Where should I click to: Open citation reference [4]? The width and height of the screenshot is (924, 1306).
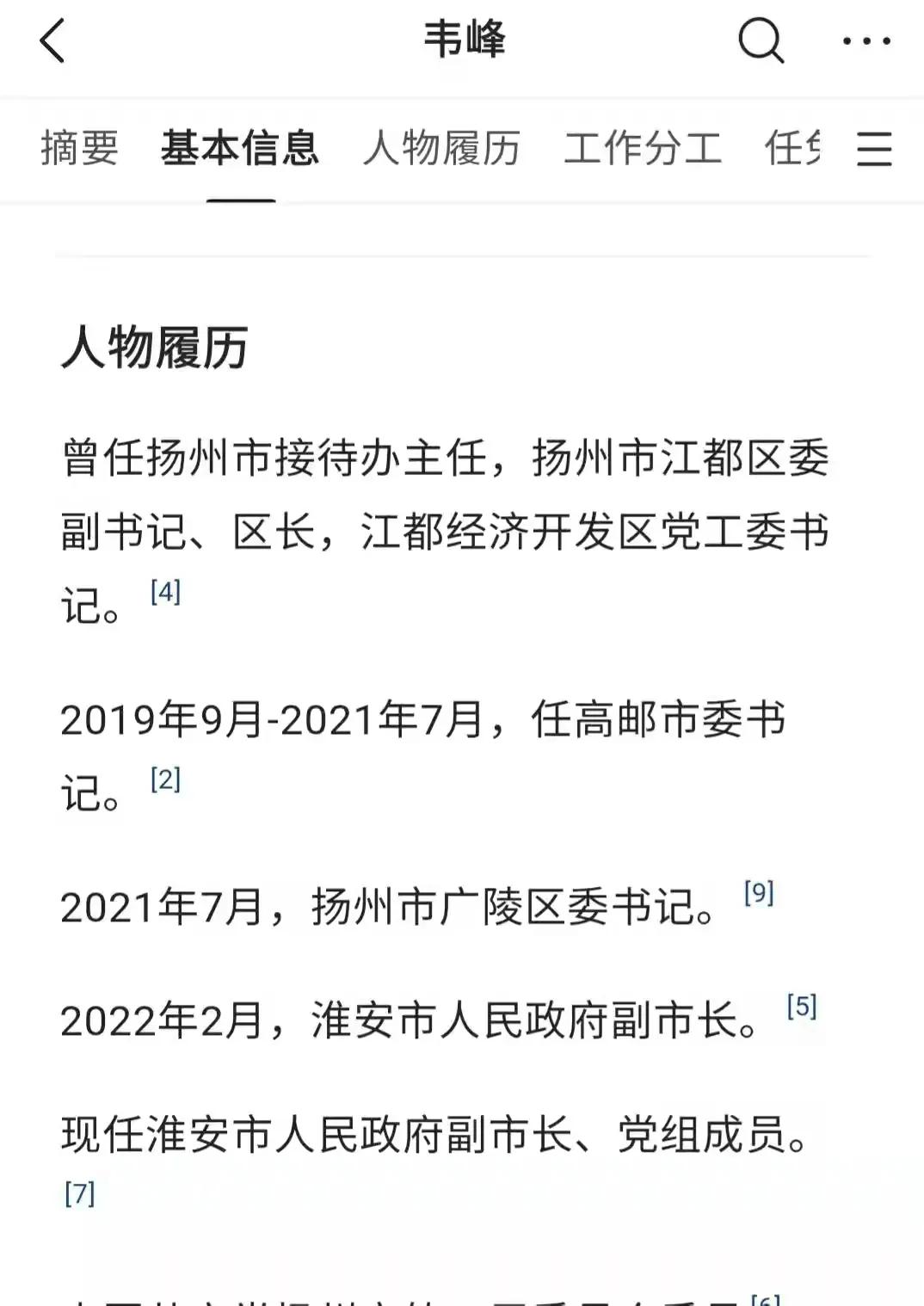click(x=164, y=591)
